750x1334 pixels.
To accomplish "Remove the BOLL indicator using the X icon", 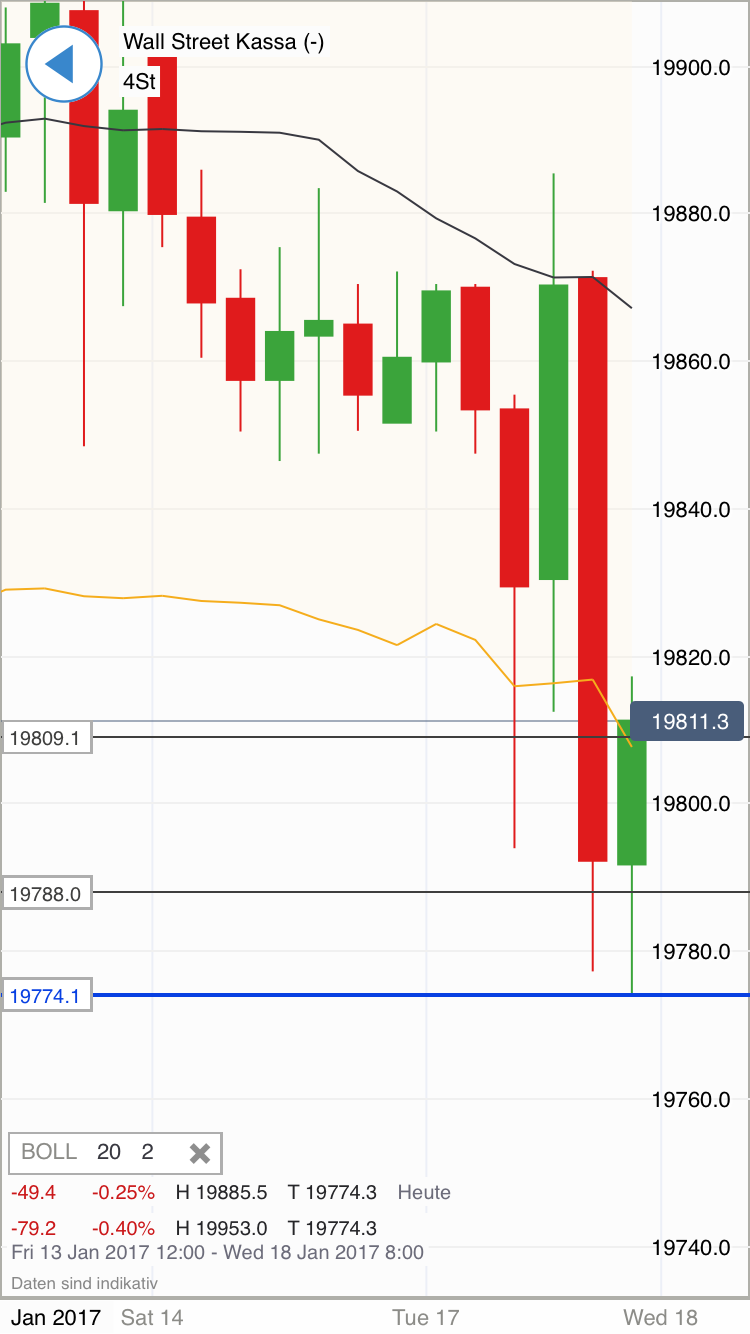I will [x=199, y=1153].
